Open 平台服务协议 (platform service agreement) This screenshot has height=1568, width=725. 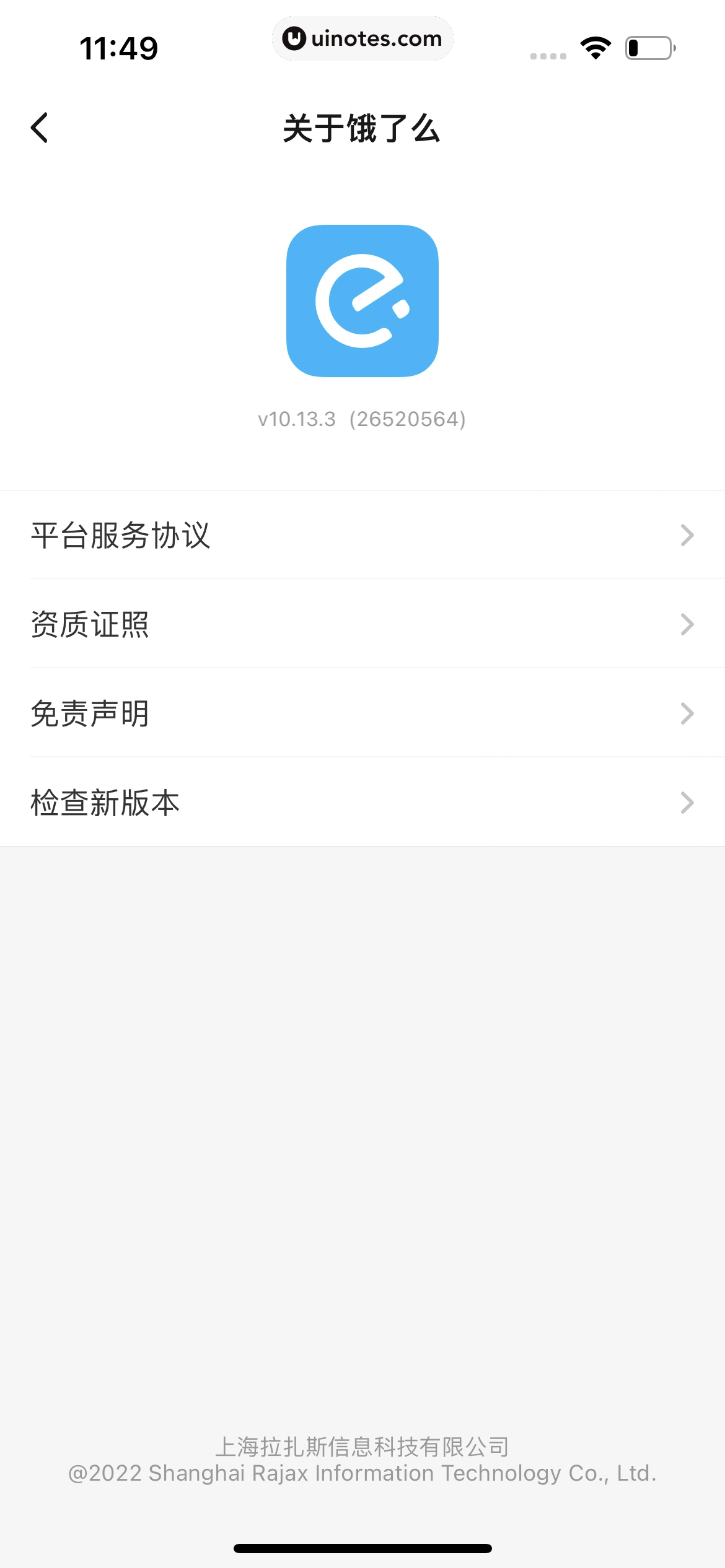click(362, 535)
